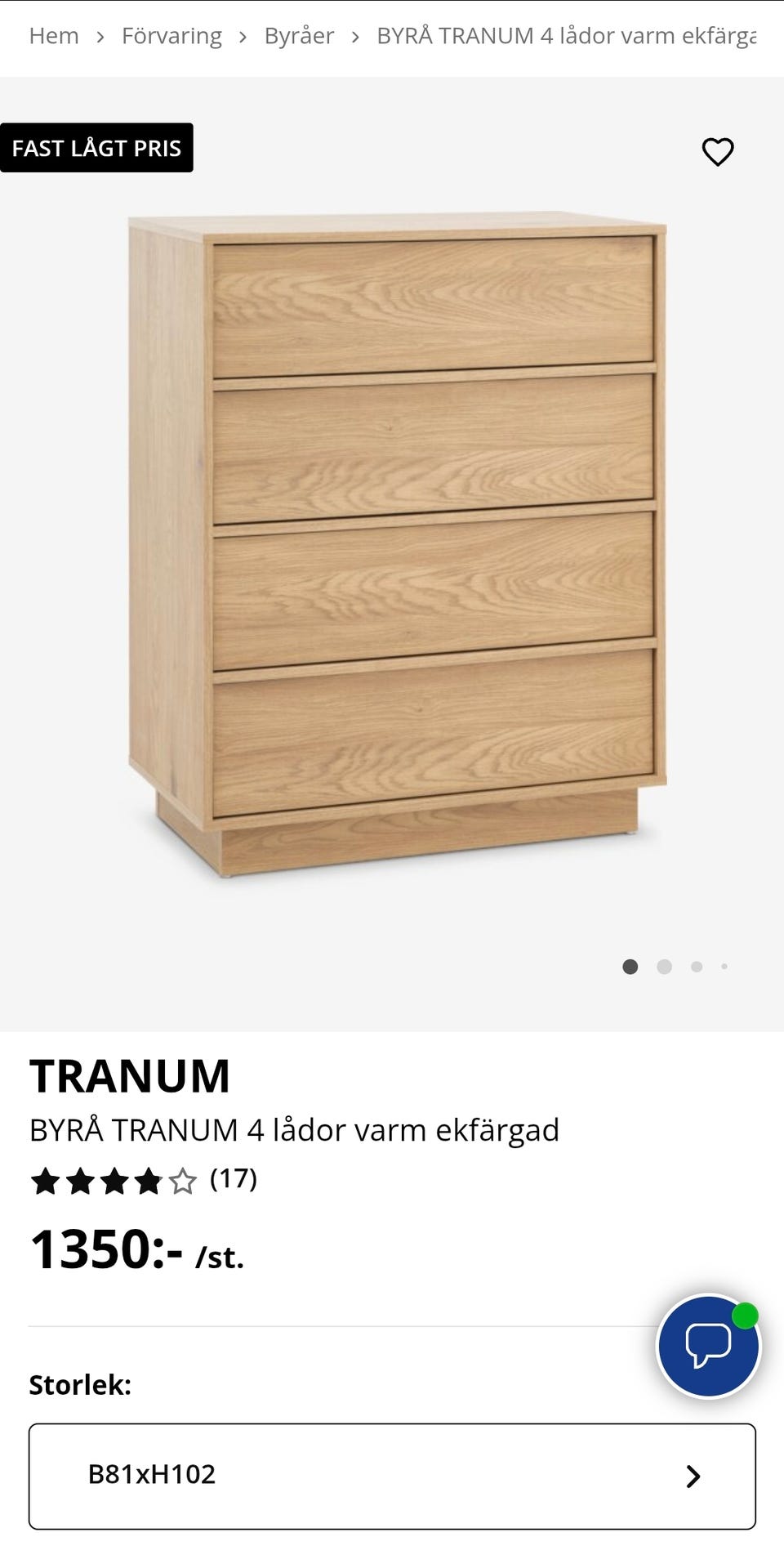Image resolution: width=784 pixels, height=1546 pixels.
Task: Click the fourth filled star in rating
Action: click(x=147, y=1180)
